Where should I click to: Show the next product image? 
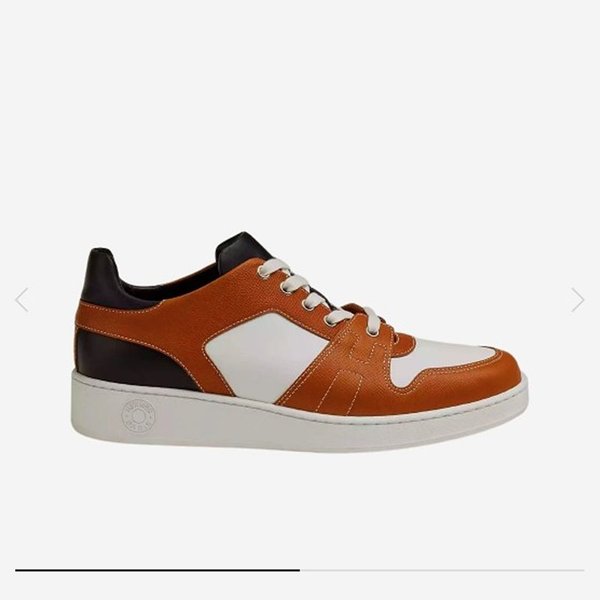577,299
